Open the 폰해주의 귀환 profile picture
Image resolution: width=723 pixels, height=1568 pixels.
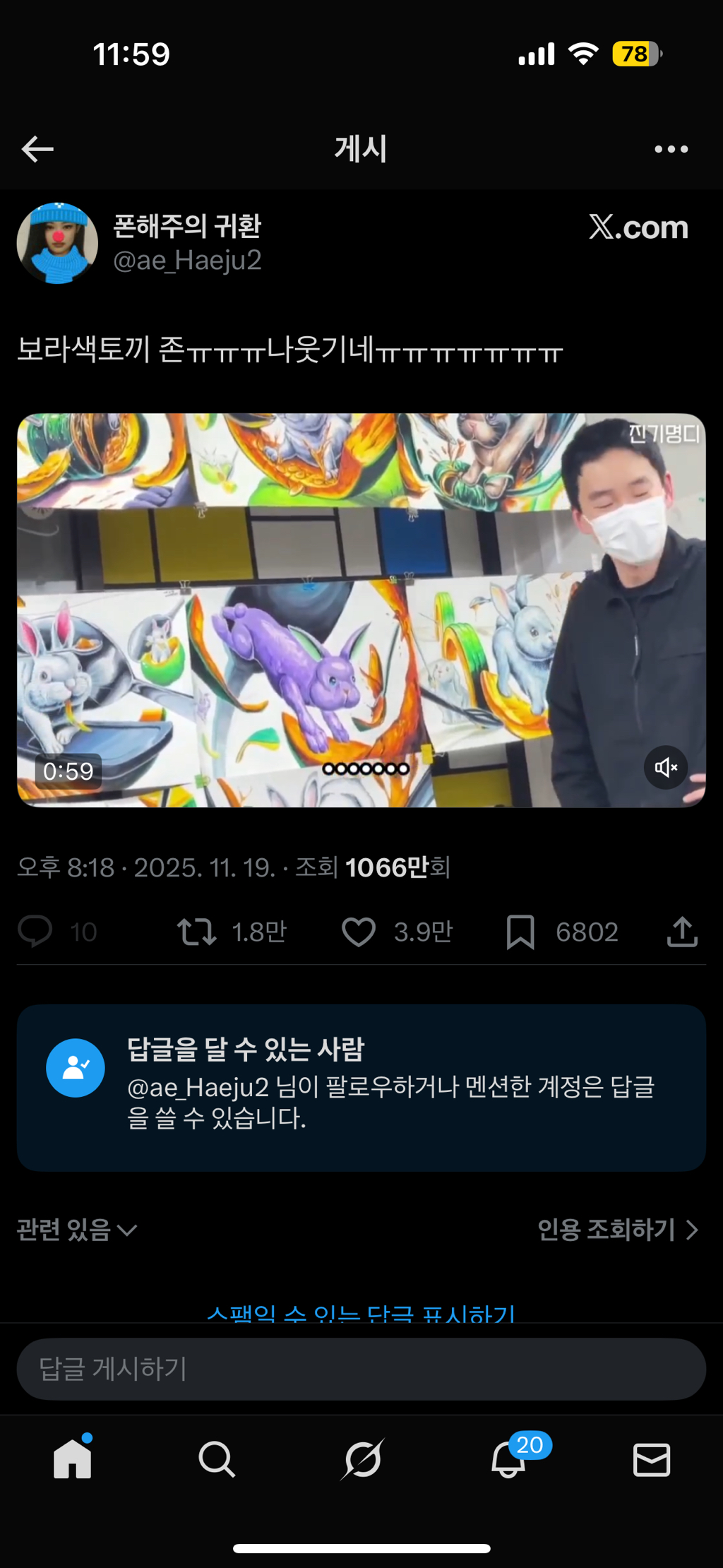(57, 243)
